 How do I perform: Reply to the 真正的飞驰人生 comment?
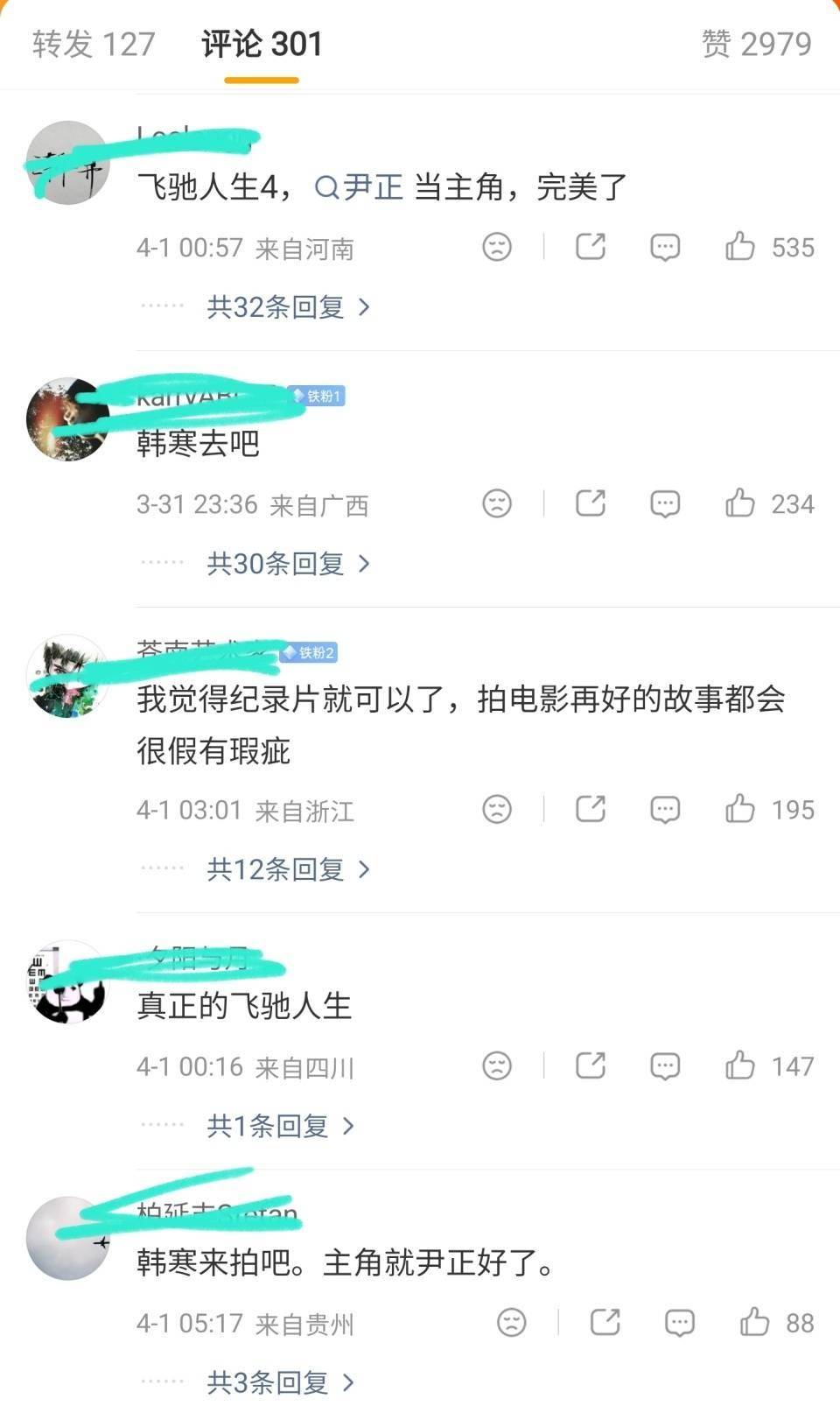pyautogui.click(x=665, y=1065)
